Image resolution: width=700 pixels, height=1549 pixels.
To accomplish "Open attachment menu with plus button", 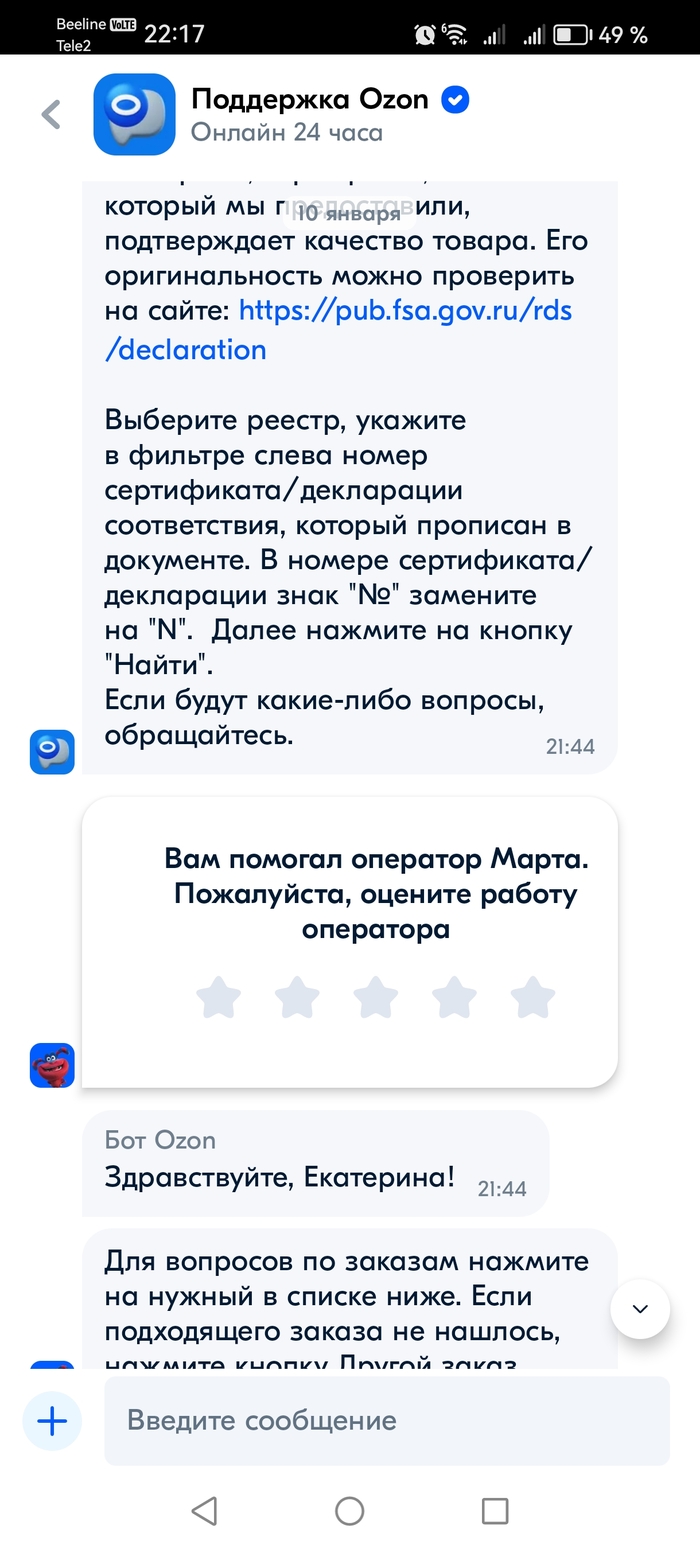I will point(52,1420).
